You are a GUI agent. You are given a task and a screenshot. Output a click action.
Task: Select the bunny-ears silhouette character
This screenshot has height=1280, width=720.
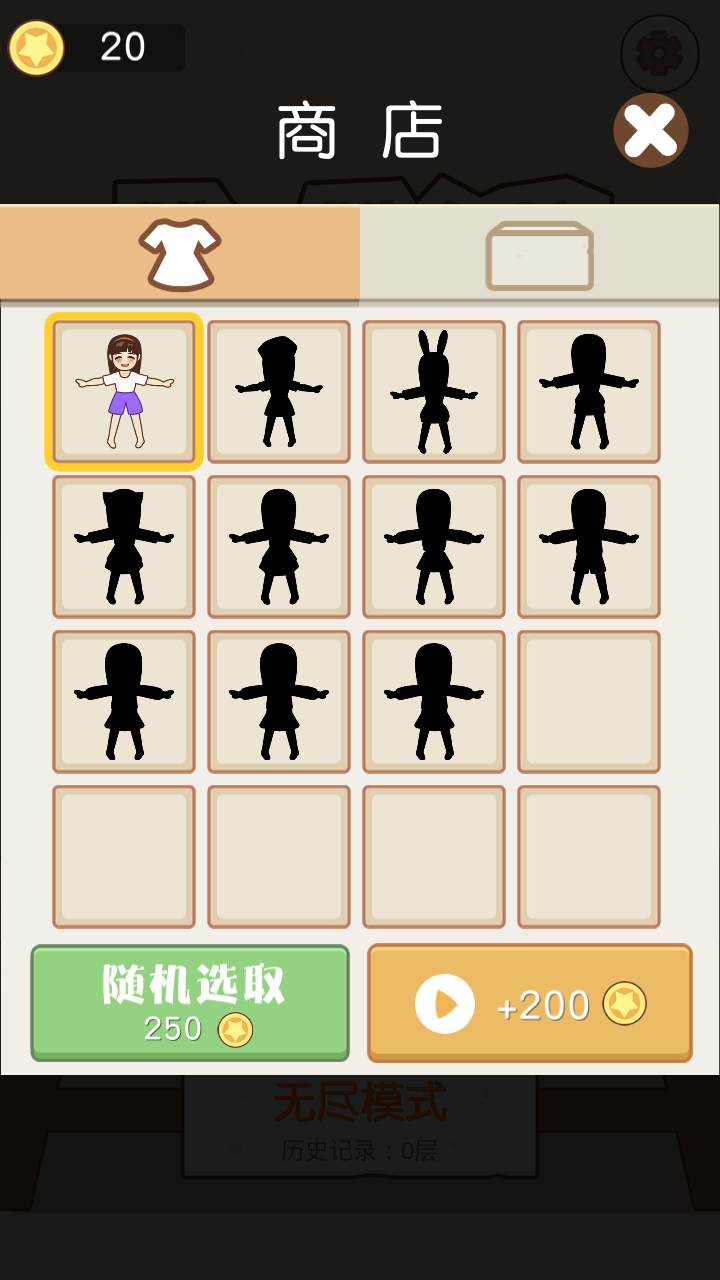[x=433, y=390]
